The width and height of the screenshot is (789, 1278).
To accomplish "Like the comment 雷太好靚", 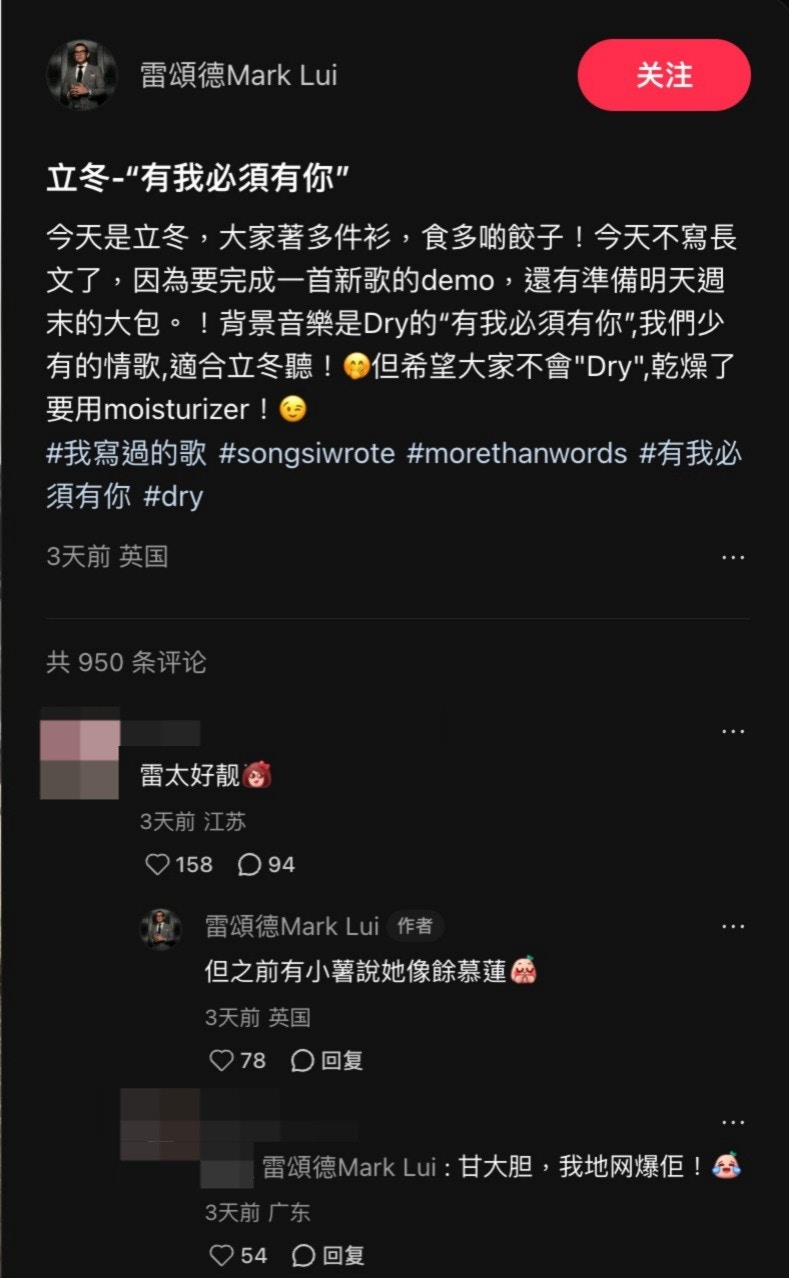I will click(158, 864).
